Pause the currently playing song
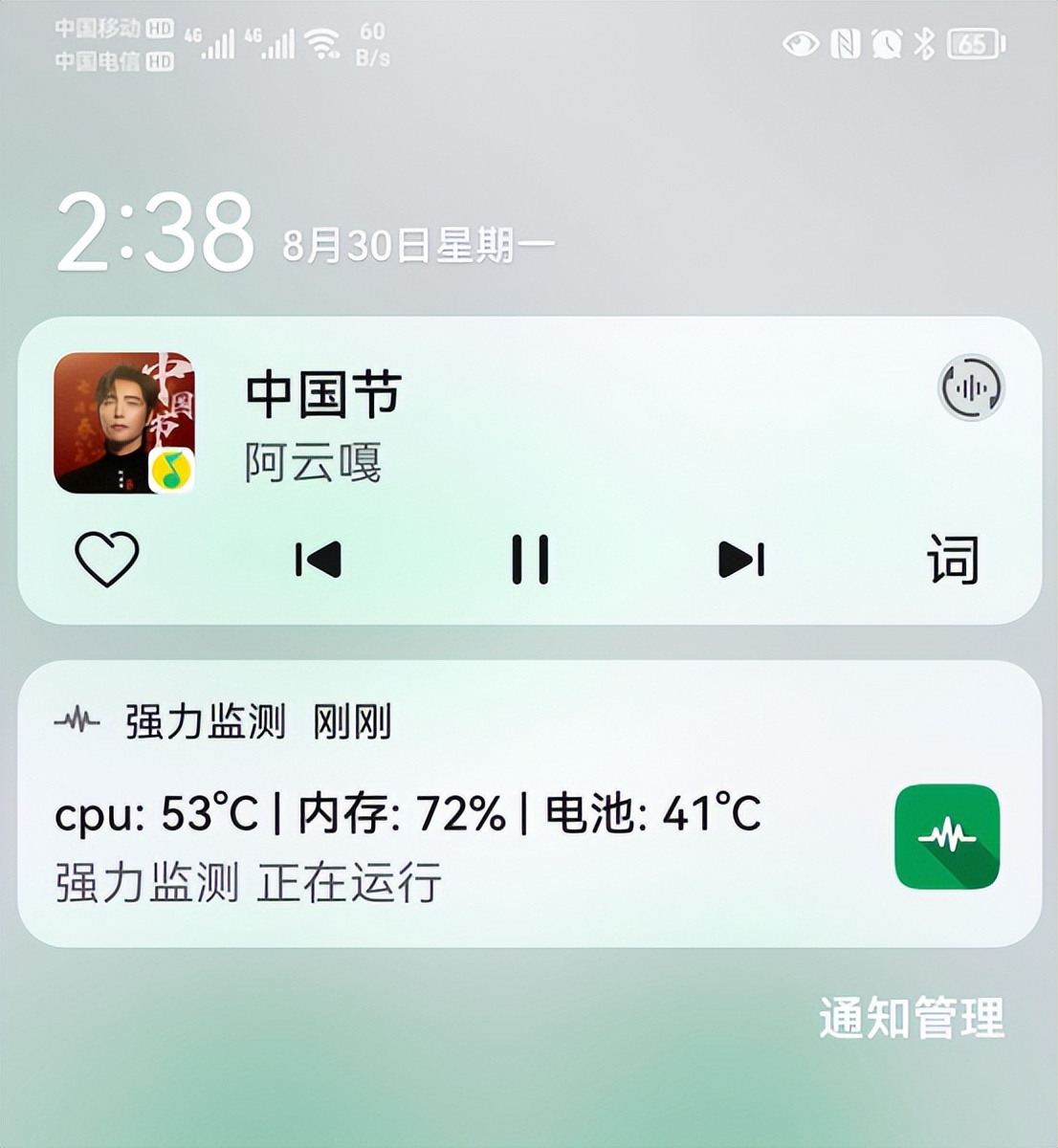Screen dimensions: 1058x1148 pyautogui.click(x=529, y=562)
